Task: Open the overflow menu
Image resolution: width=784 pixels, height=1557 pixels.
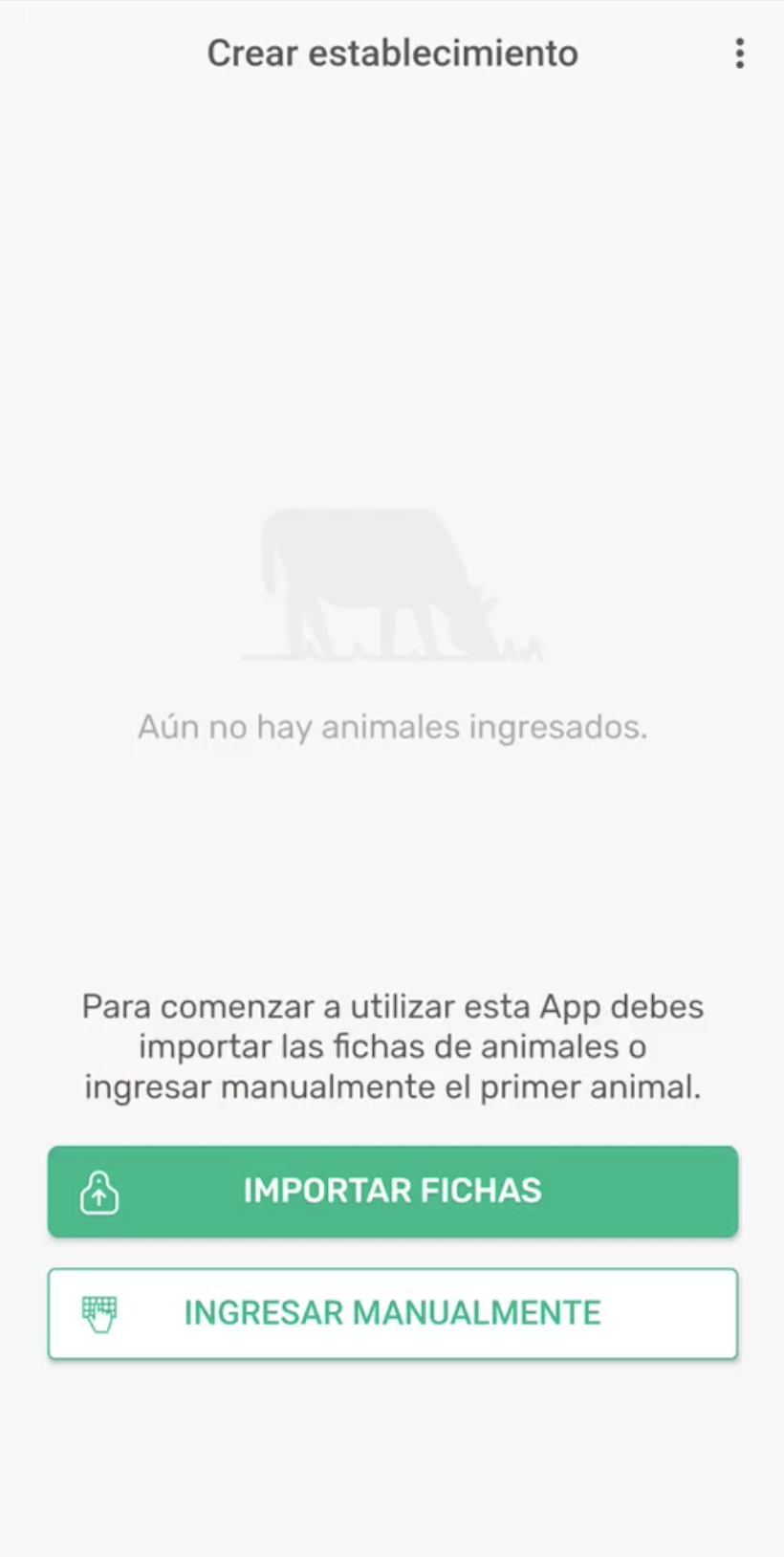Action: coord(739,54)
